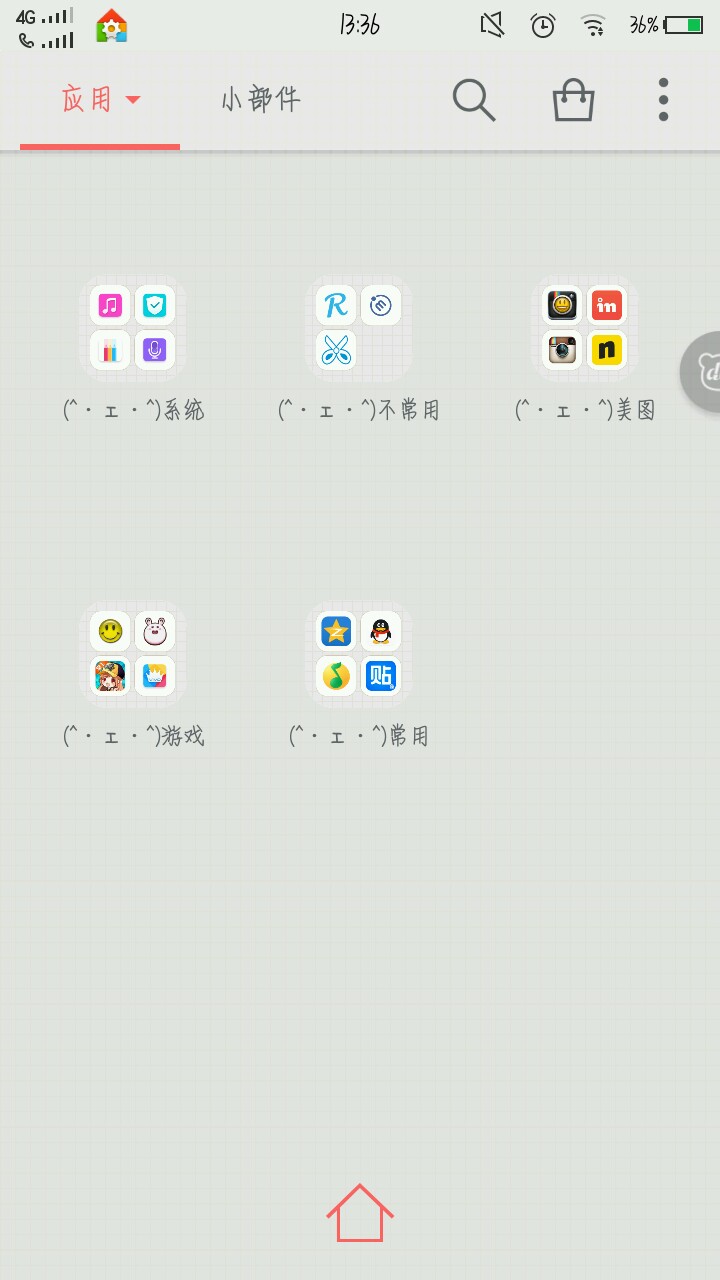
Task: Open the 不常用 folder
Action: pos(359,329)
